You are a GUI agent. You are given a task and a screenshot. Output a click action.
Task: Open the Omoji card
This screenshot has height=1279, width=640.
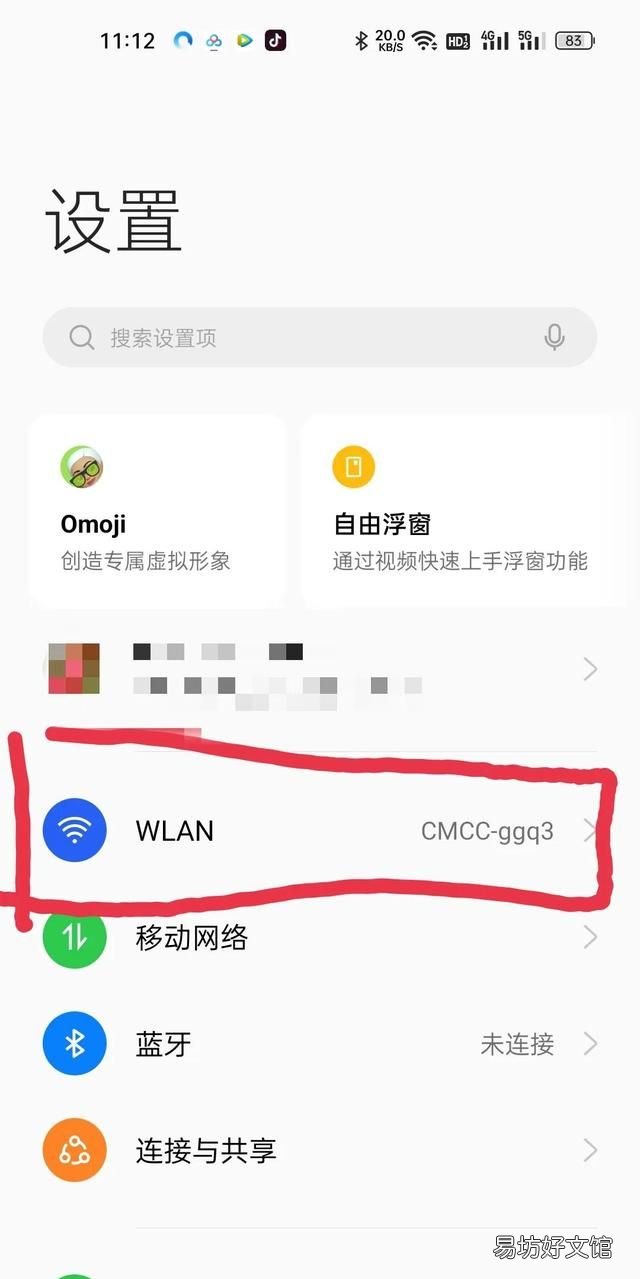(x=158, y=512)
